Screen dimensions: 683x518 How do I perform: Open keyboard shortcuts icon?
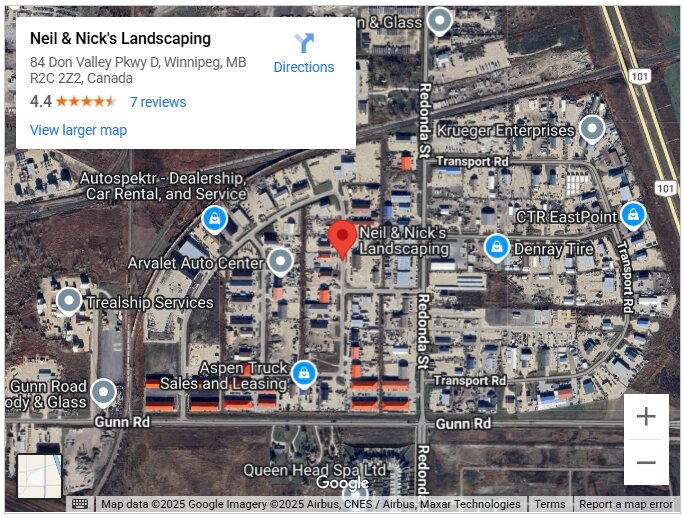click(80, 504)
